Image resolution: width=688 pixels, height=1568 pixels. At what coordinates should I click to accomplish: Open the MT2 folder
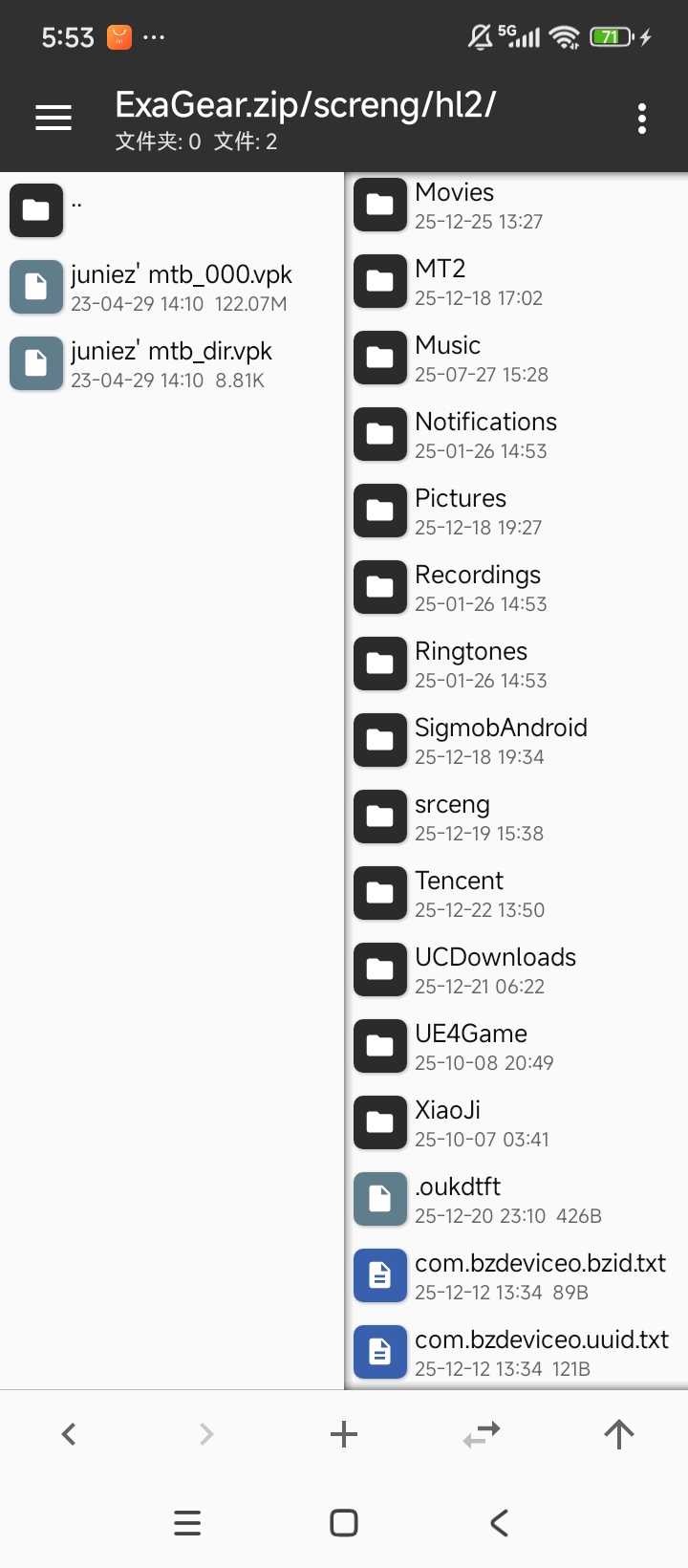516,282
